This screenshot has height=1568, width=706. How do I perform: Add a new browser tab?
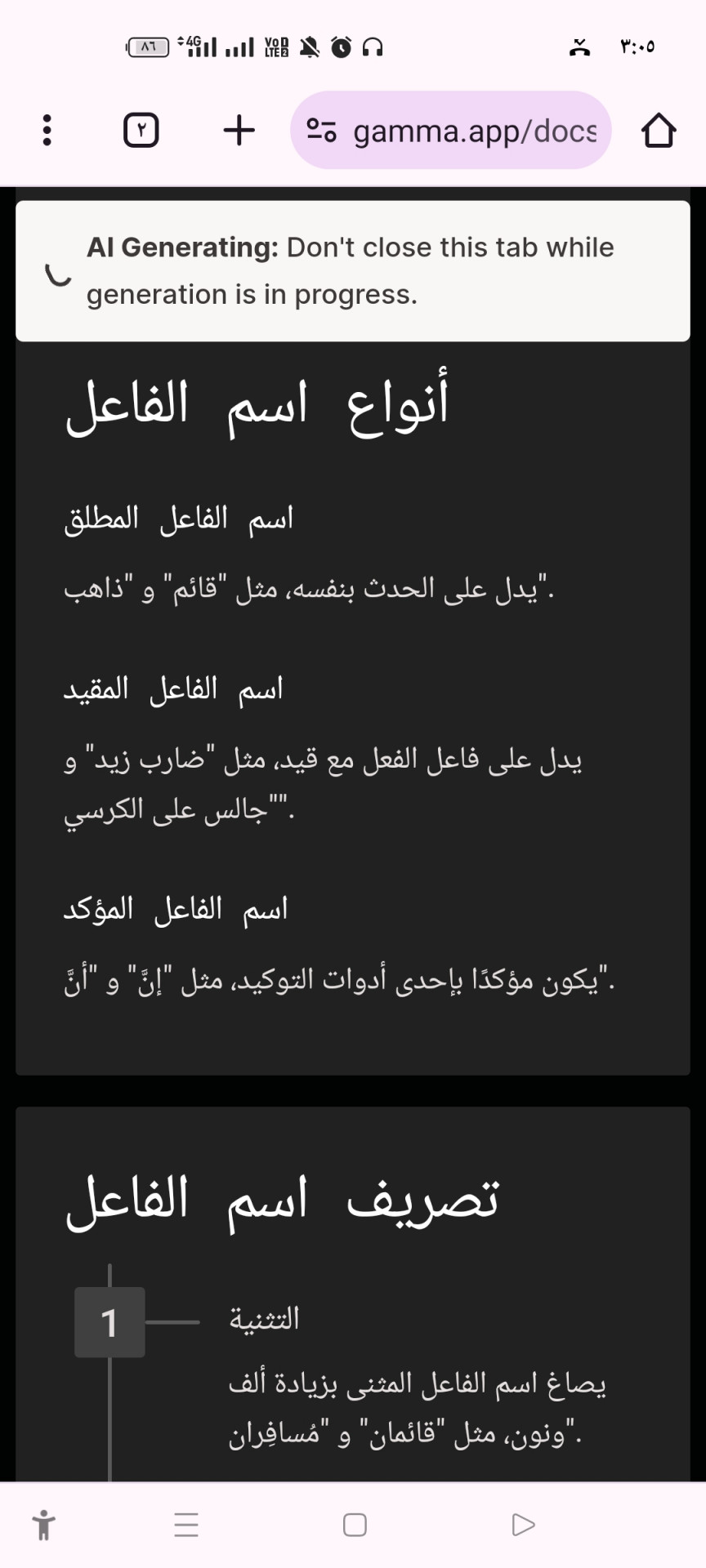point(239,130)
